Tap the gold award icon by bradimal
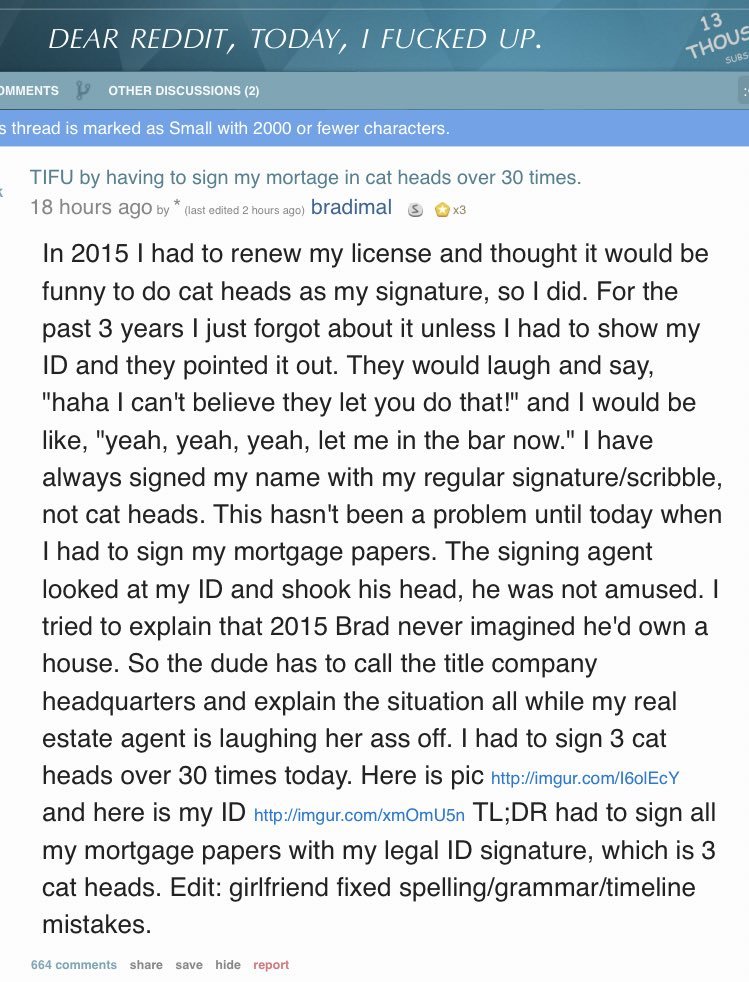Image resolution: width=749 pixels, height=982 pixels. click(441, 210)
